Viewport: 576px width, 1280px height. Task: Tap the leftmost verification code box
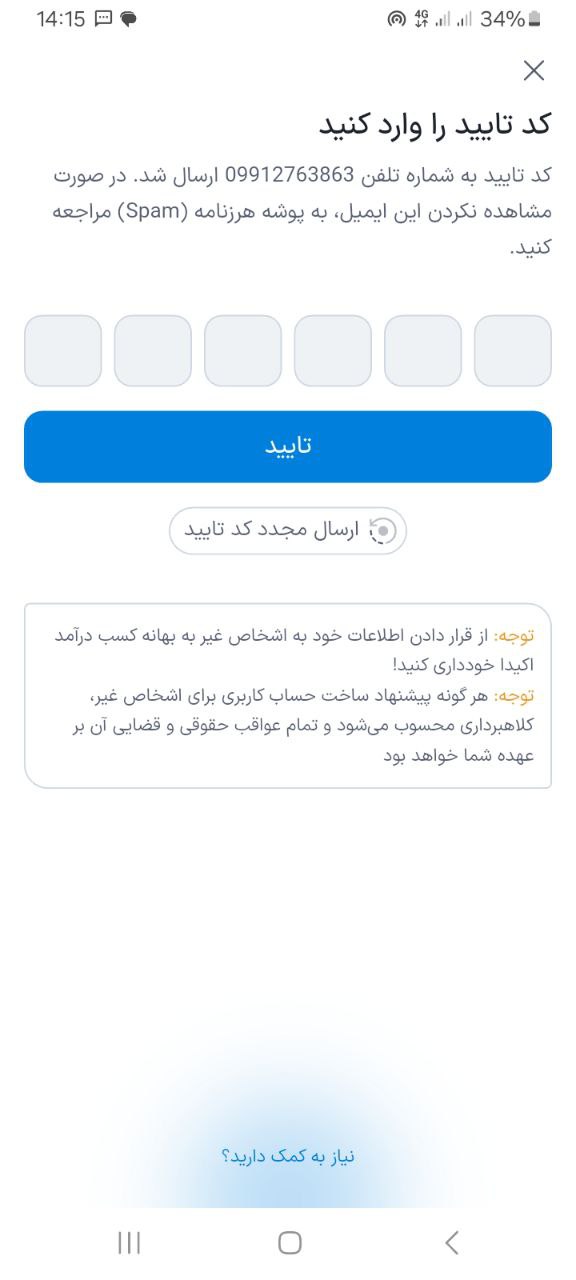pos(63,351)
